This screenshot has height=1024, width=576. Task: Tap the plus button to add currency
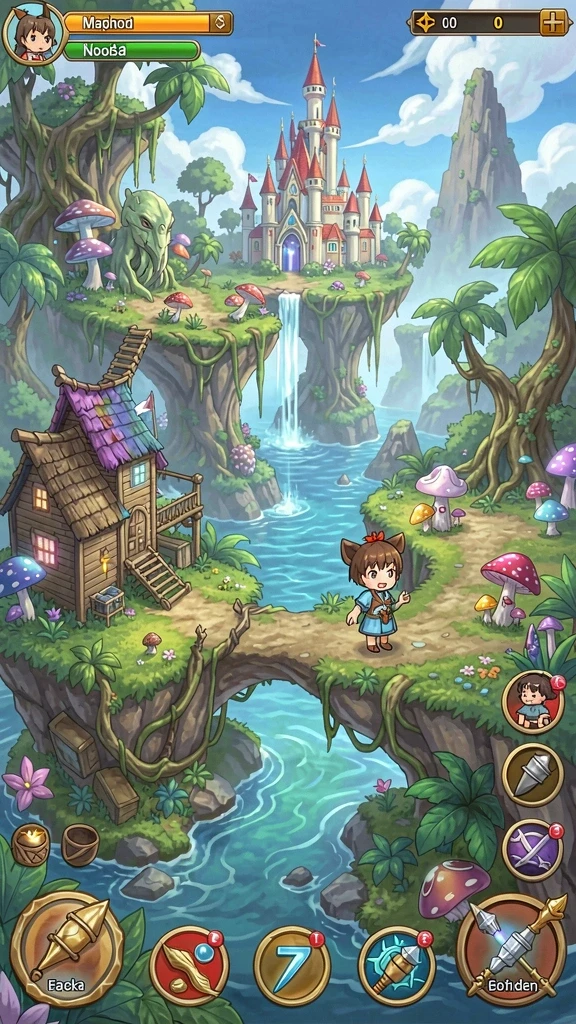click(554, 24)
